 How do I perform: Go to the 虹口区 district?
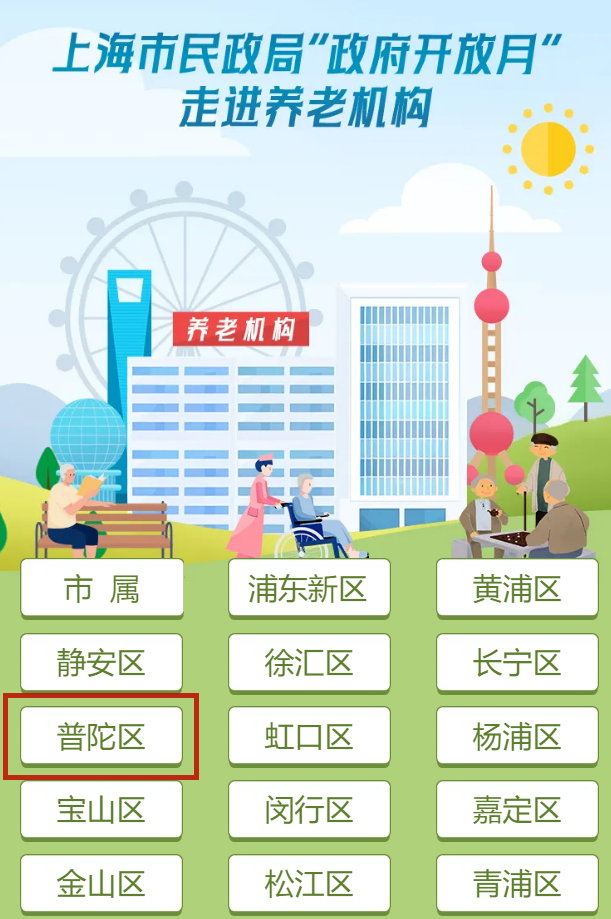(x=309, y=737)
